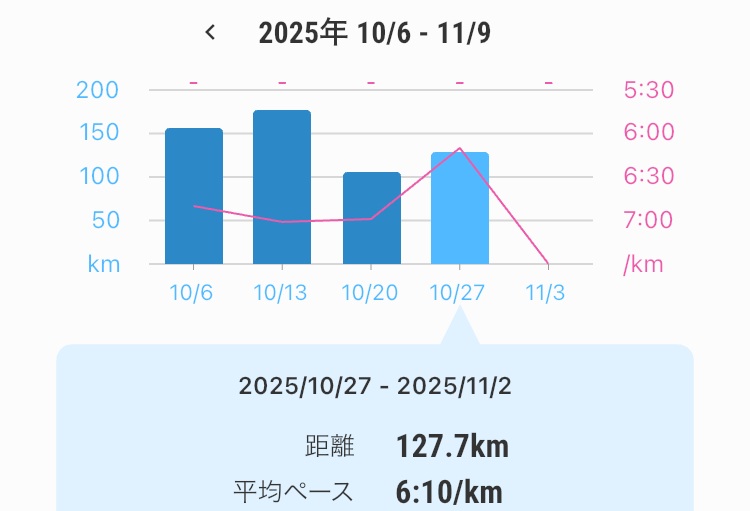This screenshot has width=750, height=511.
Task: Select the 11/3 week column
Action: pyautogui.click(x=548, y=230)
